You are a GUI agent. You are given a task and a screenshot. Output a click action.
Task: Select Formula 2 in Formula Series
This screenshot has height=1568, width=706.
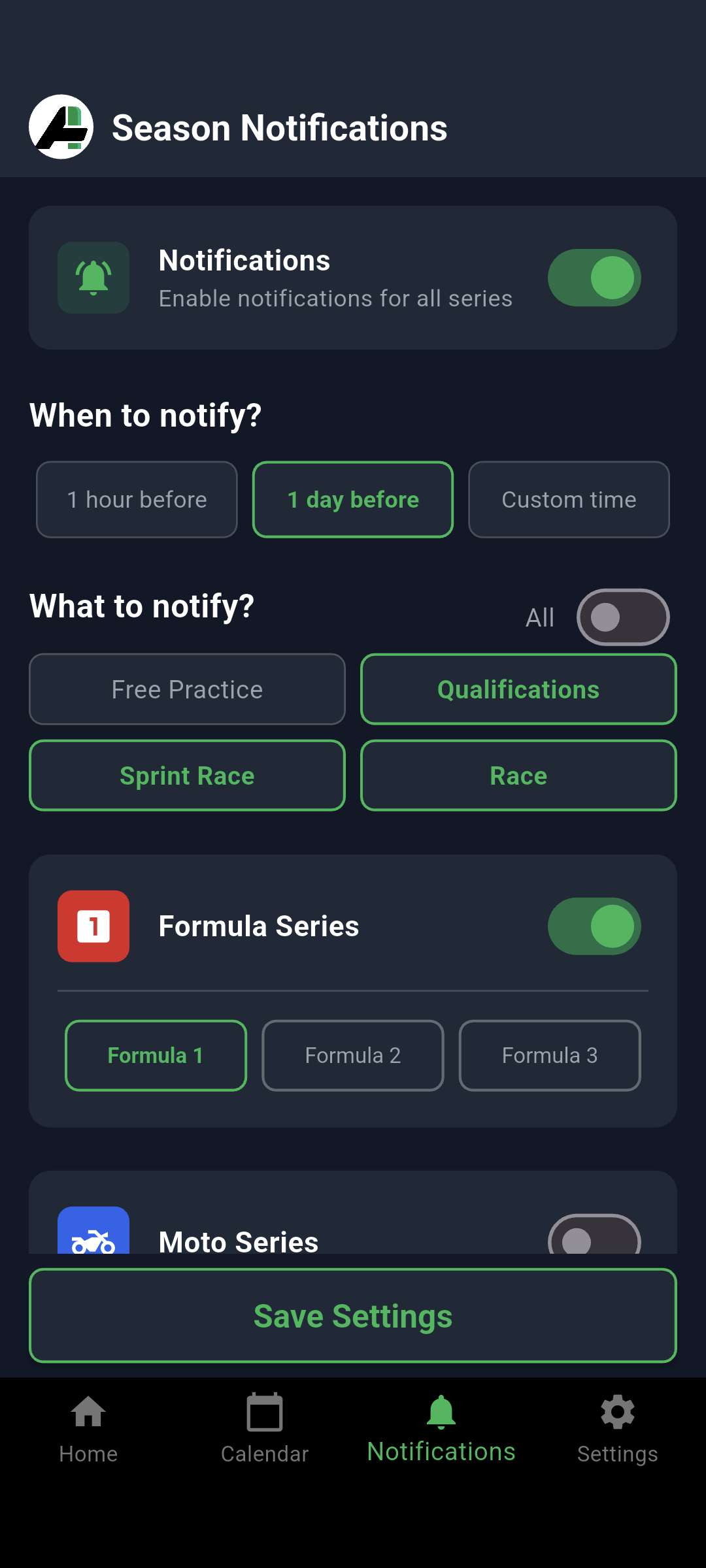[x=352, y=1055]
